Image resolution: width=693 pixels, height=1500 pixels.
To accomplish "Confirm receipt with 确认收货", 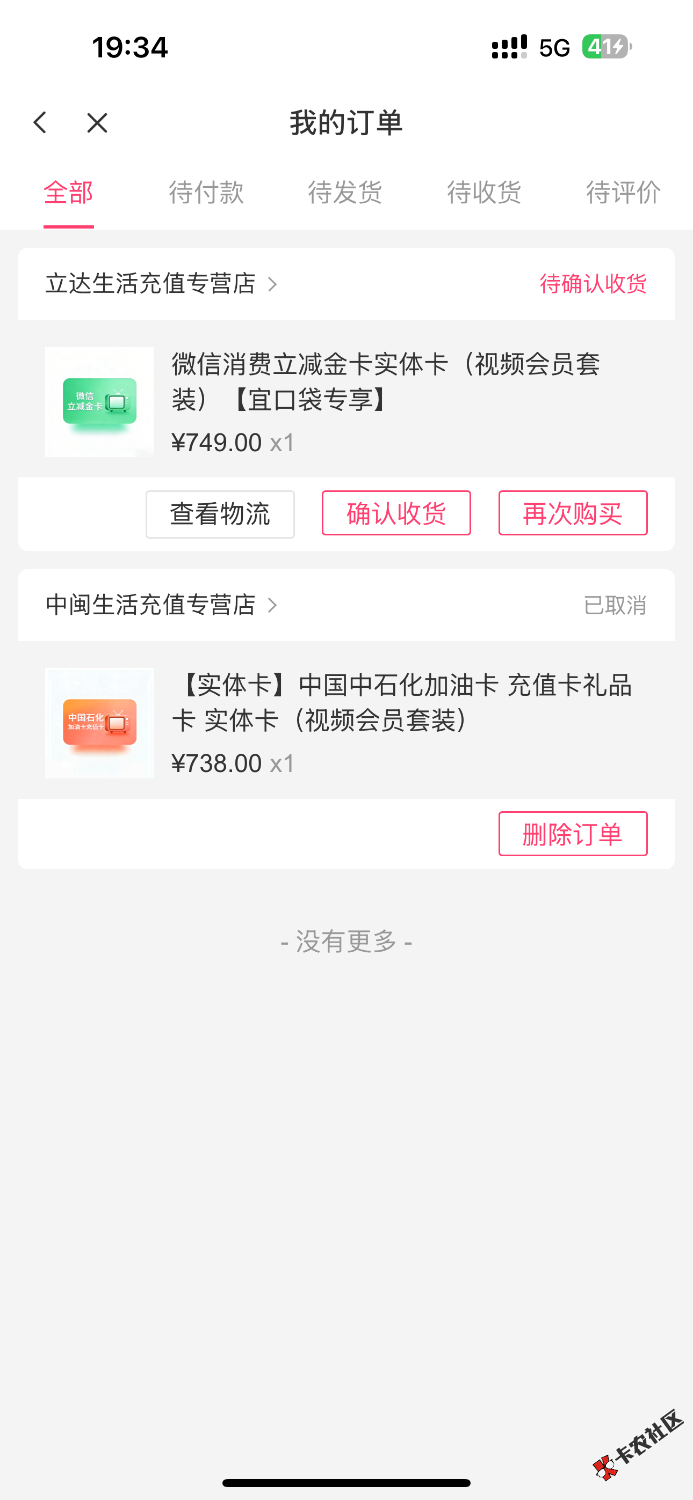I will 396,514.
